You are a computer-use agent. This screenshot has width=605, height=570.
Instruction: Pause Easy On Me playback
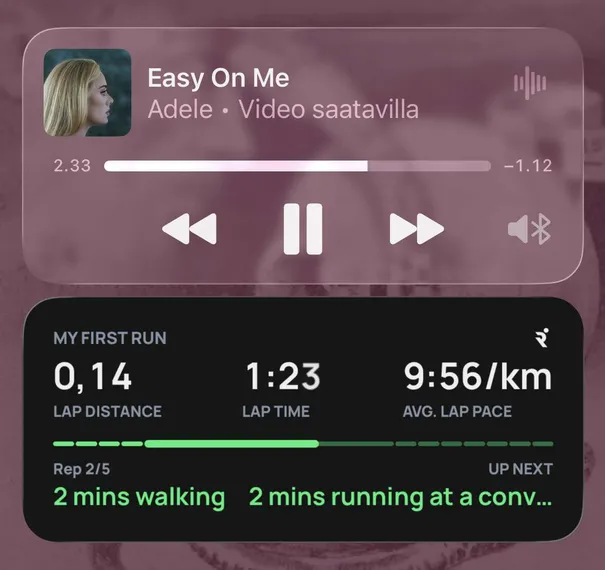tap(303, 229)
